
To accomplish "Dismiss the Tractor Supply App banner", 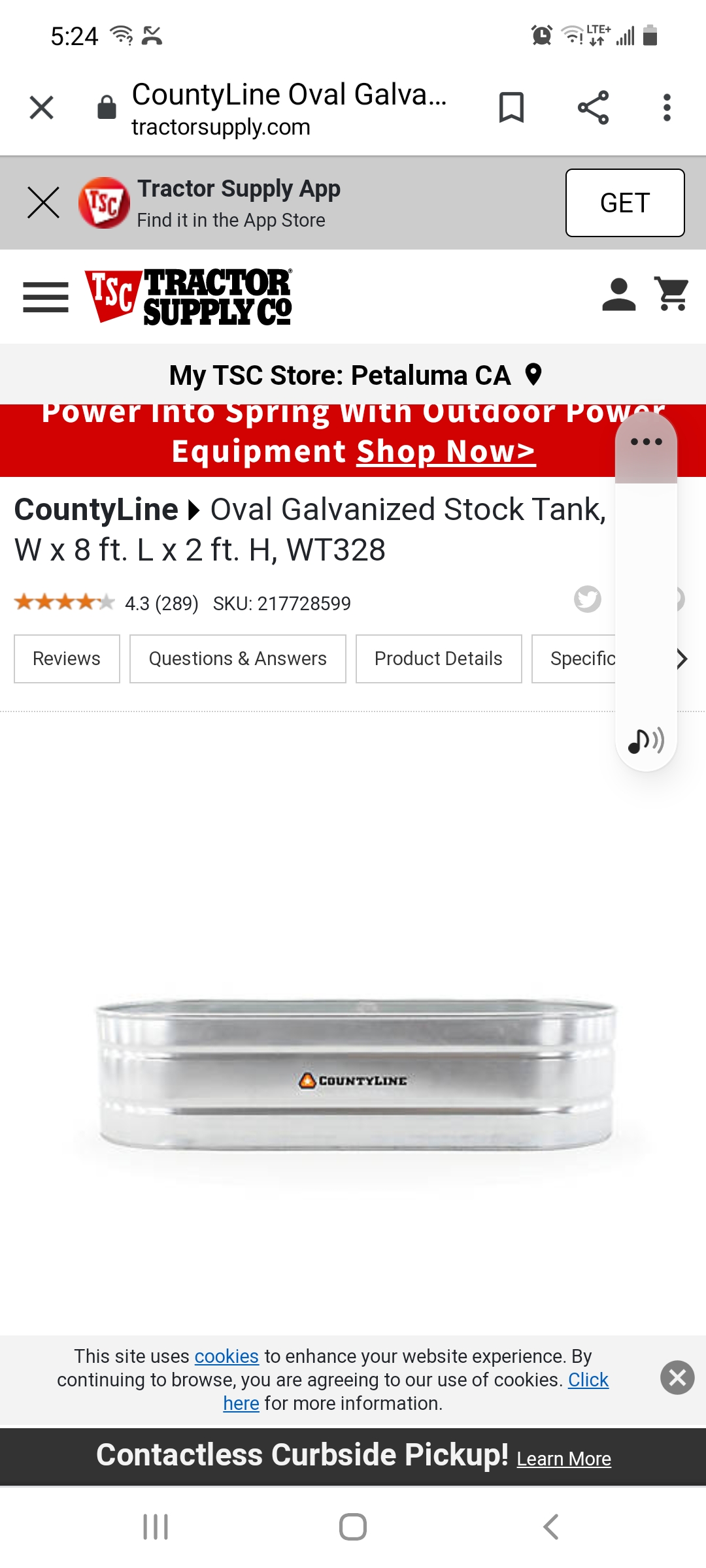I will tap(43, 203).
